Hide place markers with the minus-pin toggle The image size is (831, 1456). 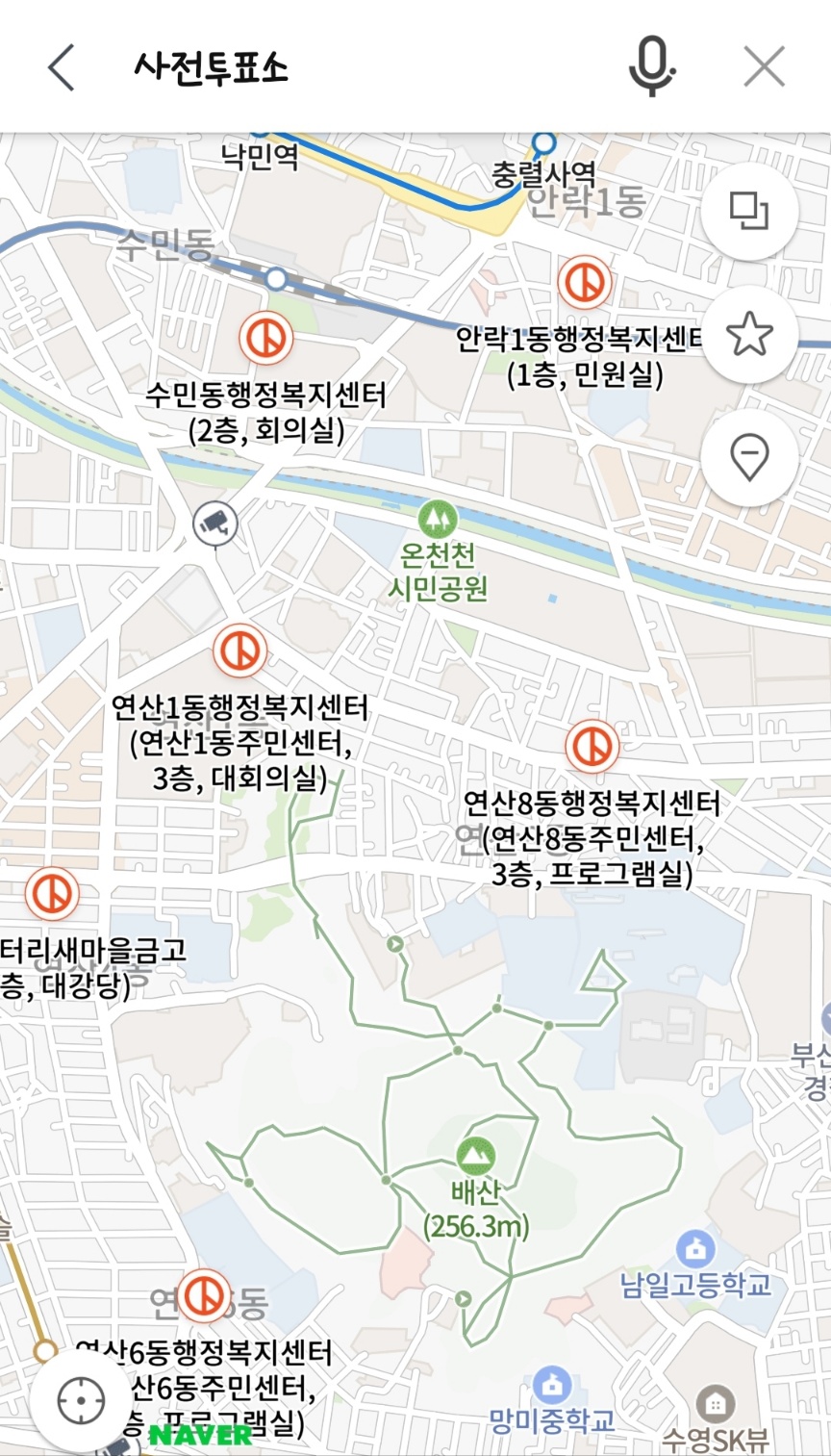point(750,457)
